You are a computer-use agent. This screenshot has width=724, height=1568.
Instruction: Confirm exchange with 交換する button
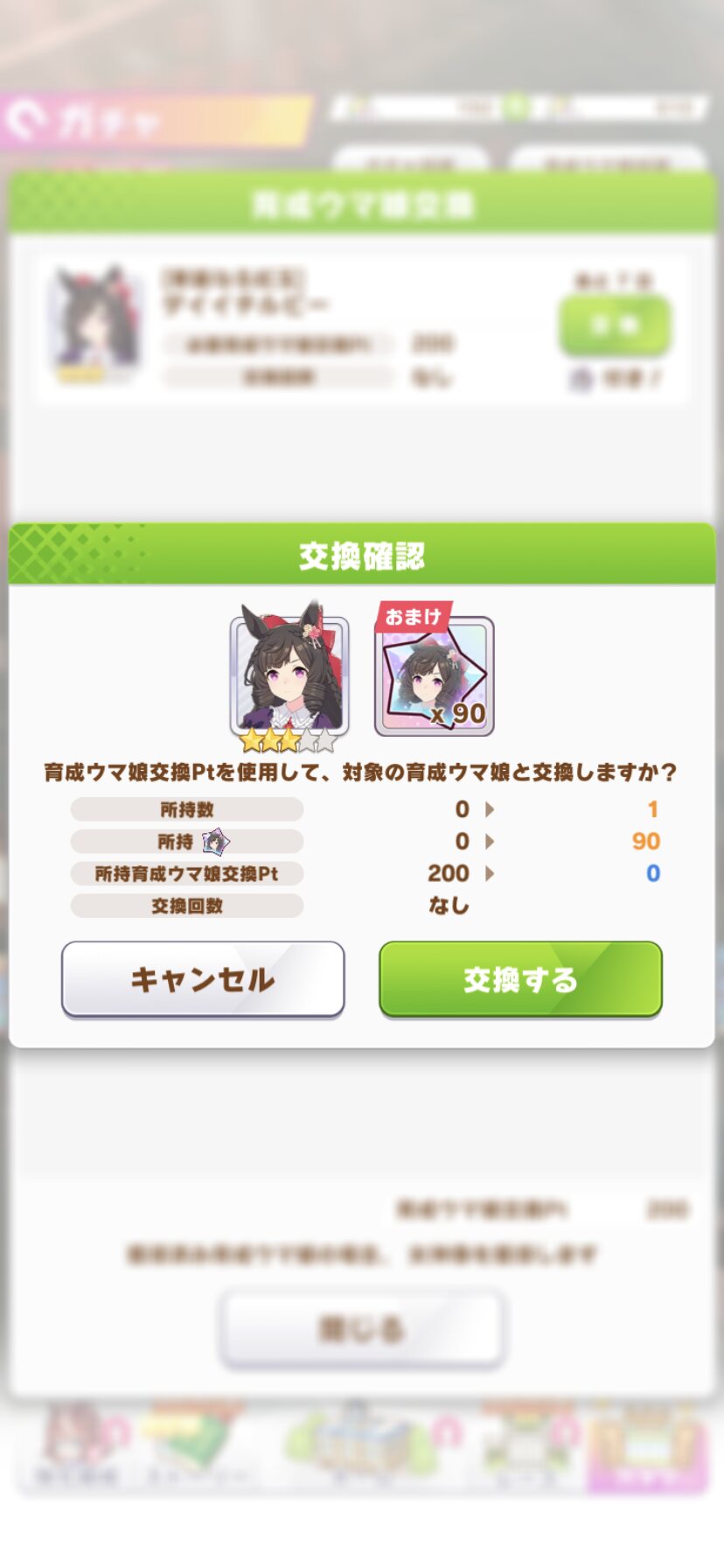520,978
